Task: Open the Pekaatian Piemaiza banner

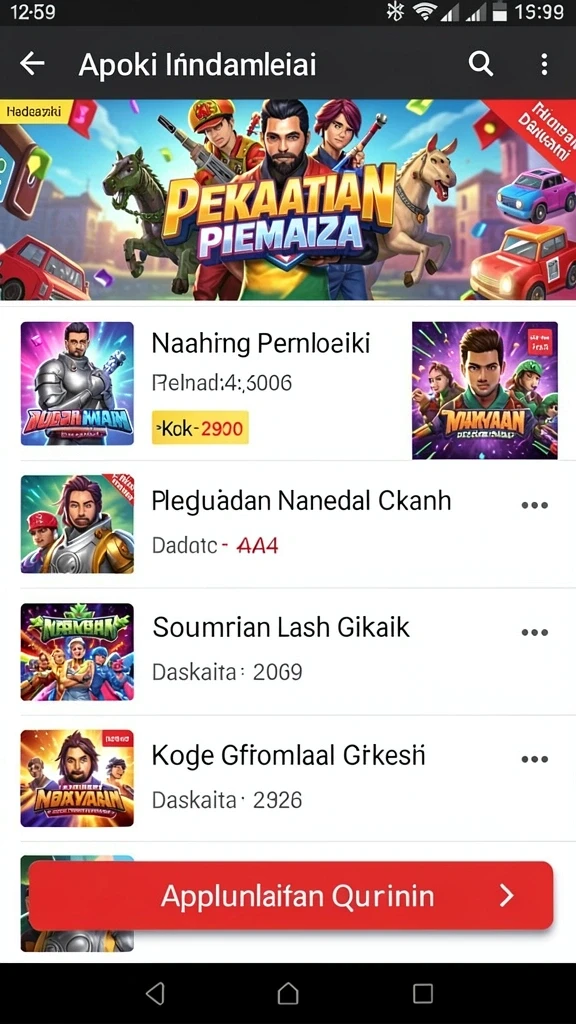Action: 288,199
